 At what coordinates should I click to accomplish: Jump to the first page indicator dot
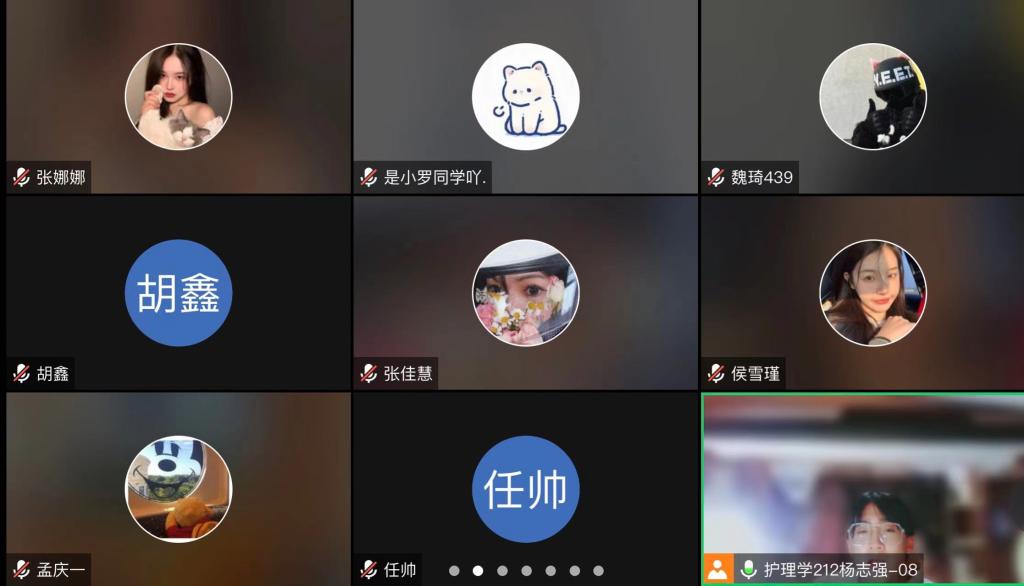(454, 571)
